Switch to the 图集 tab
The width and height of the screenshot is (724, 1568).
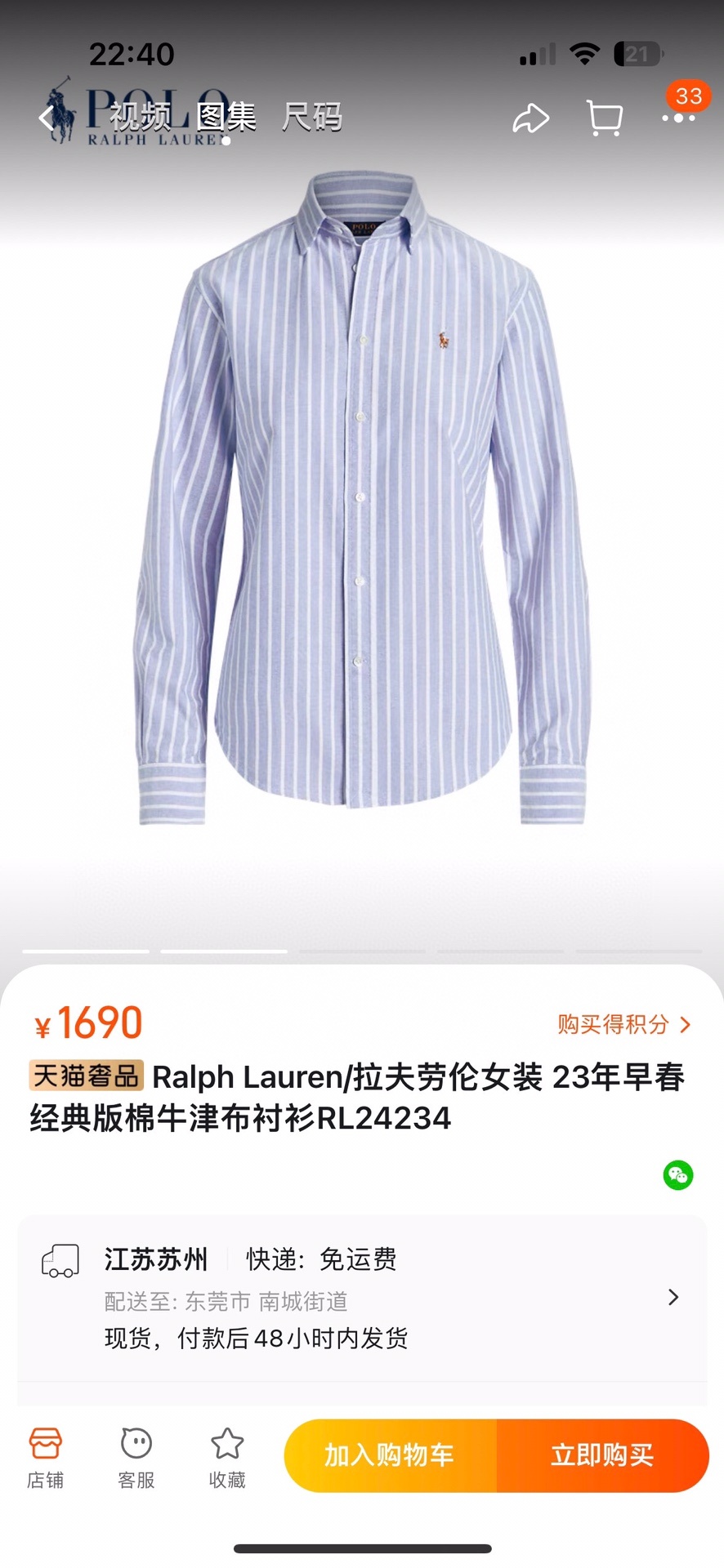[x=226, y=118]
